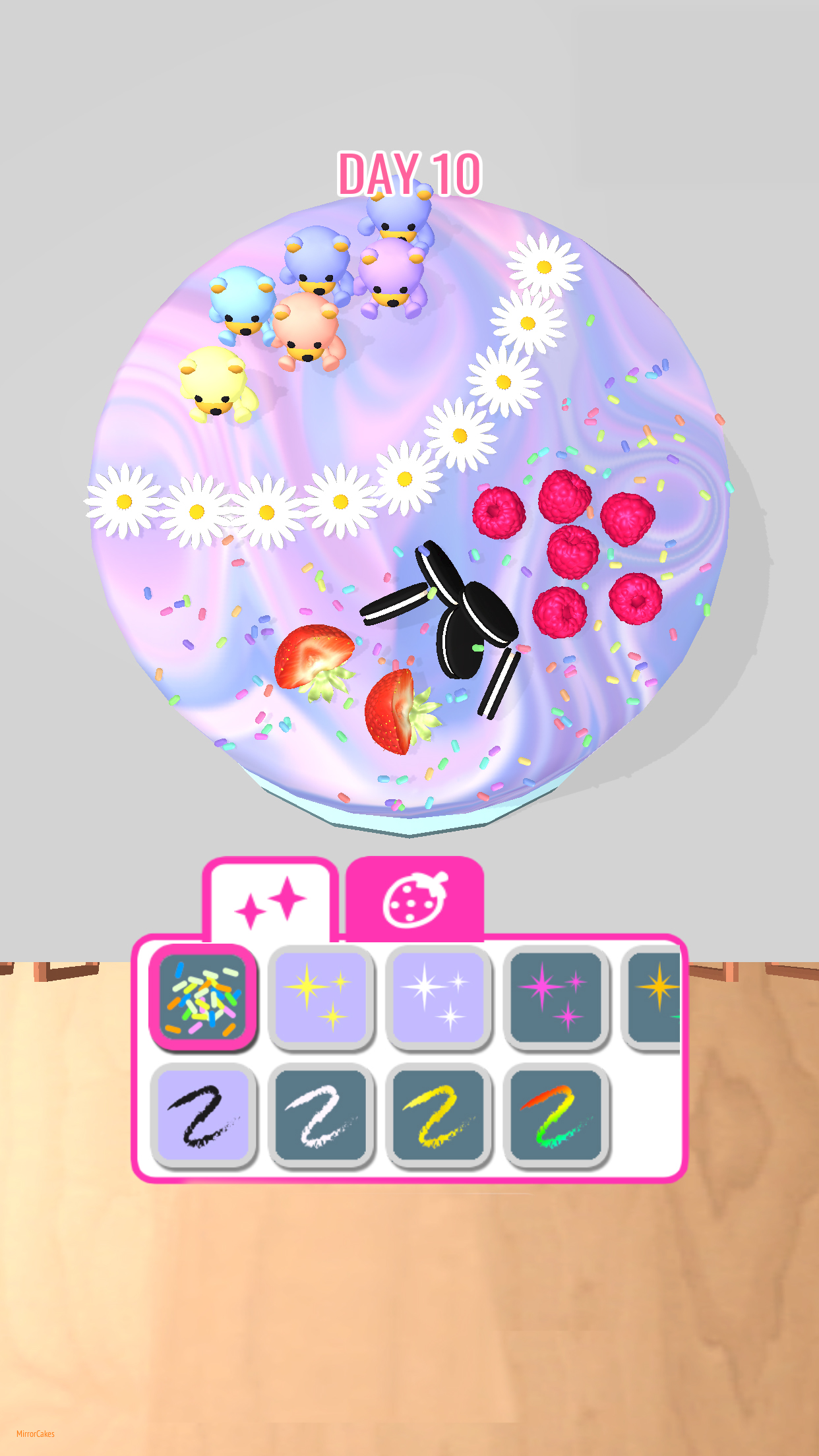This screenshot has width=819, height=1456.
Task: Choose the yellow sparkles option
Action: 321,997
